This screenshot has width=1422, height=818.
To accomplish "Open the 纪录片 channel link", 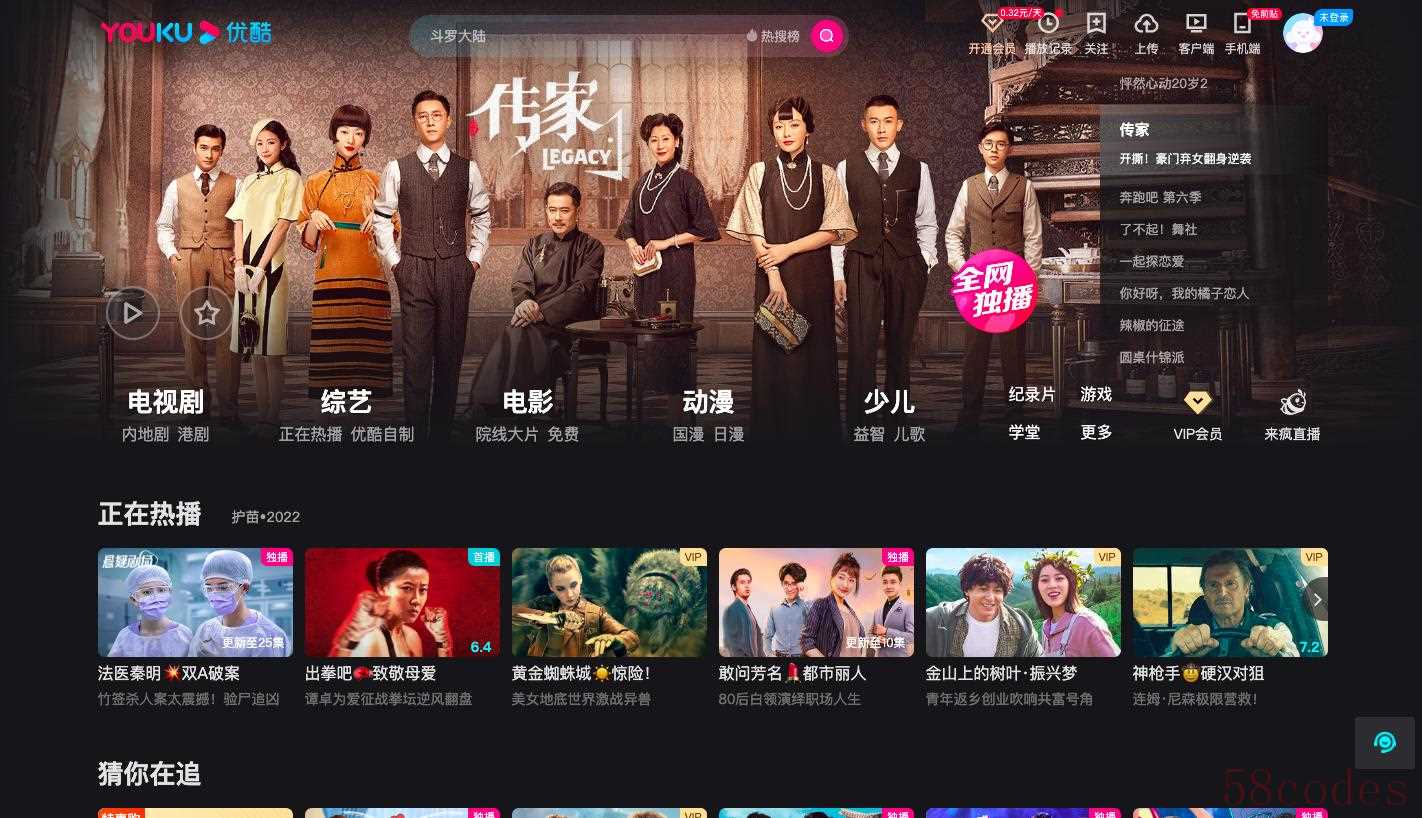I will click(1032, 395).
